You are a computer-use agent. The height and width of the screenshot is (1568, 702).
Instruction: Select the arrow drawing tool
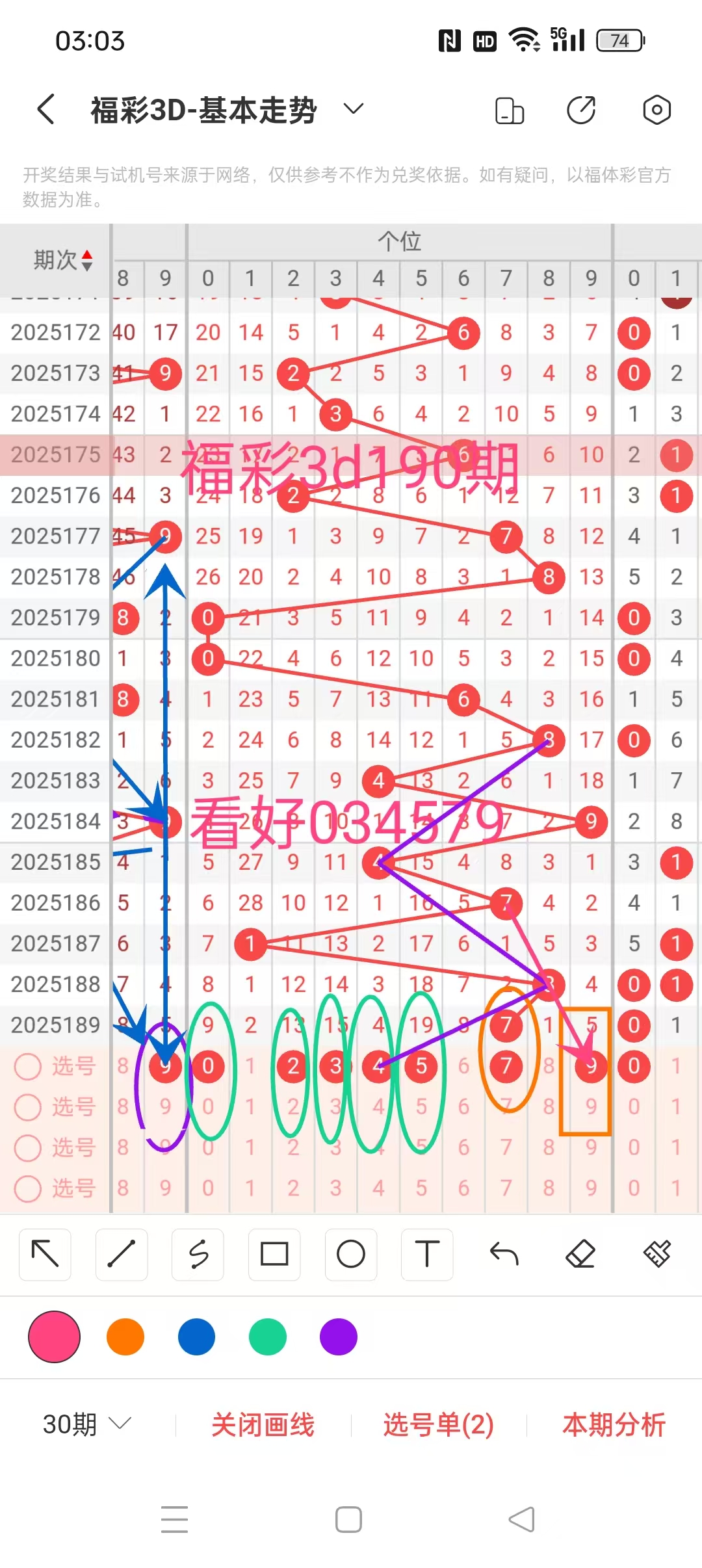[45, 1254]
